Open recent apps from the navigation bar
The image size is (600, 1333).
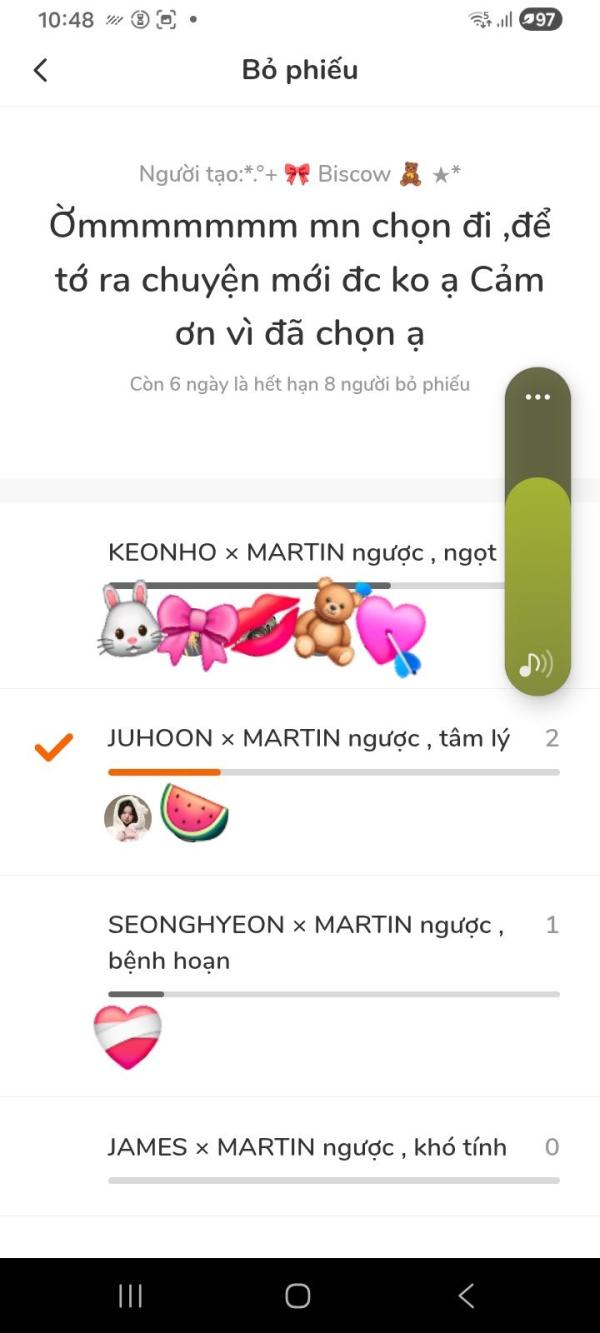click(x=130, y=1296)
